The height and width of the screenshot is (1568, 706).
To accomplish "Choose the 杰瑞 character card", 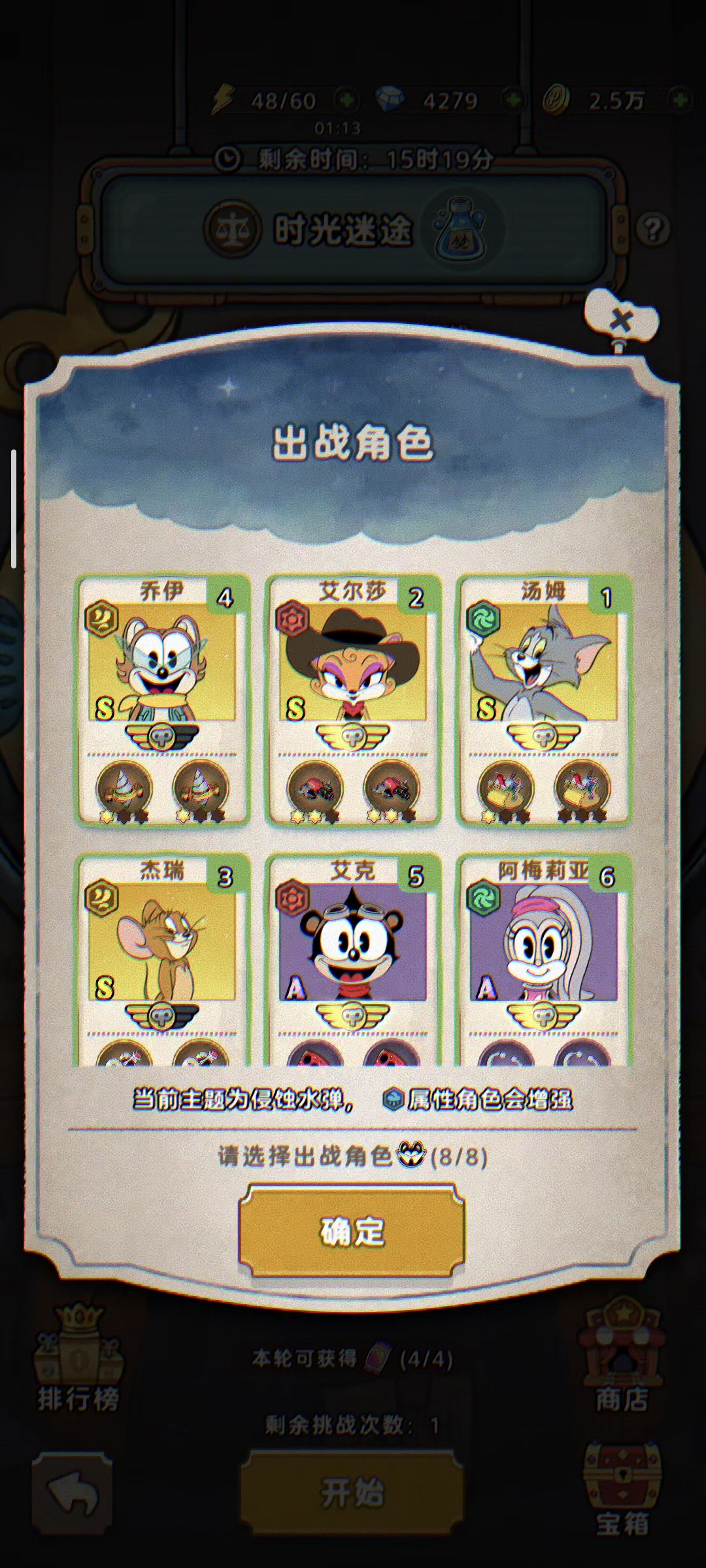I will (162, 947).
